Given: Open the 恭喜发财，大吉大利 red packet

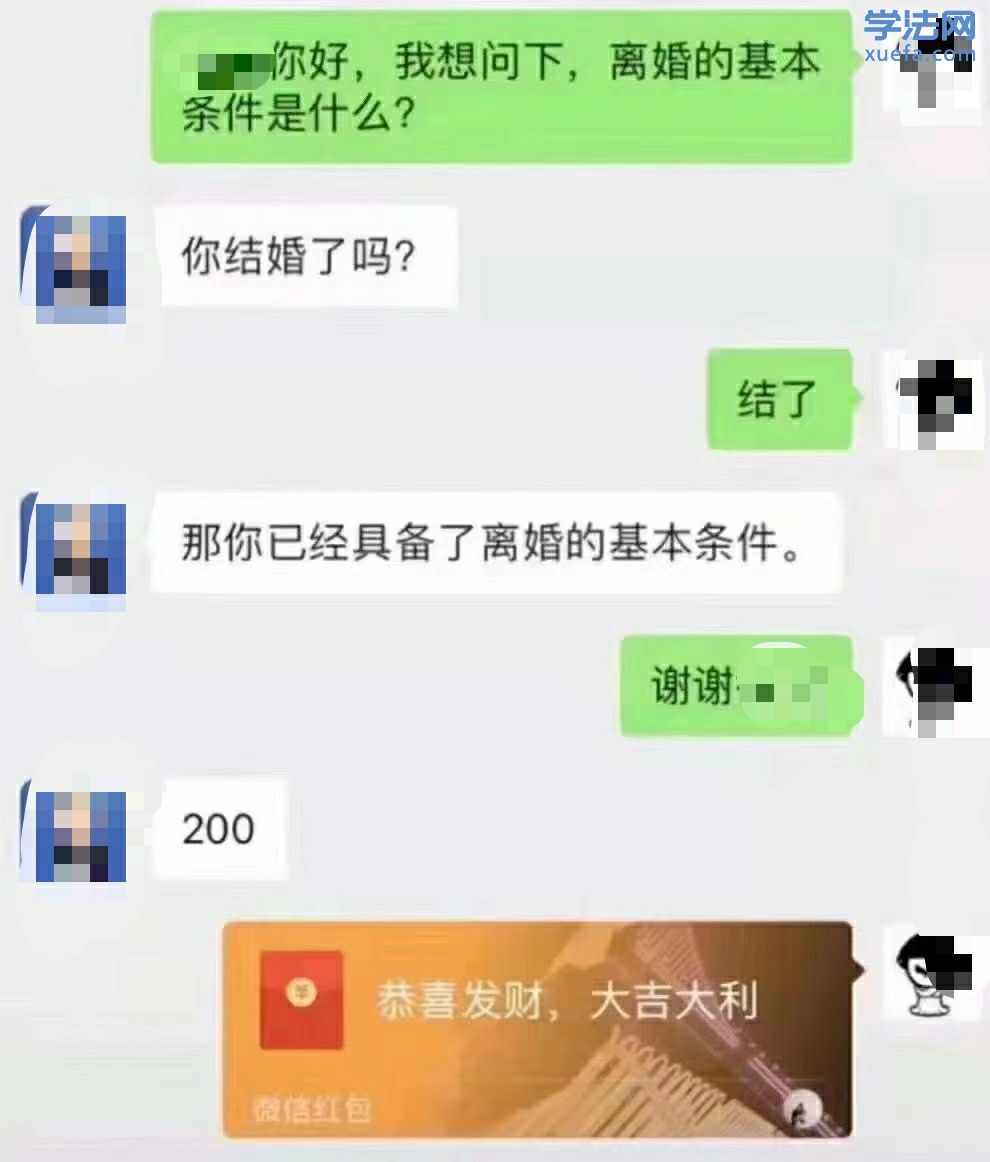Looking at the screenshot, I should point(537,1028).
